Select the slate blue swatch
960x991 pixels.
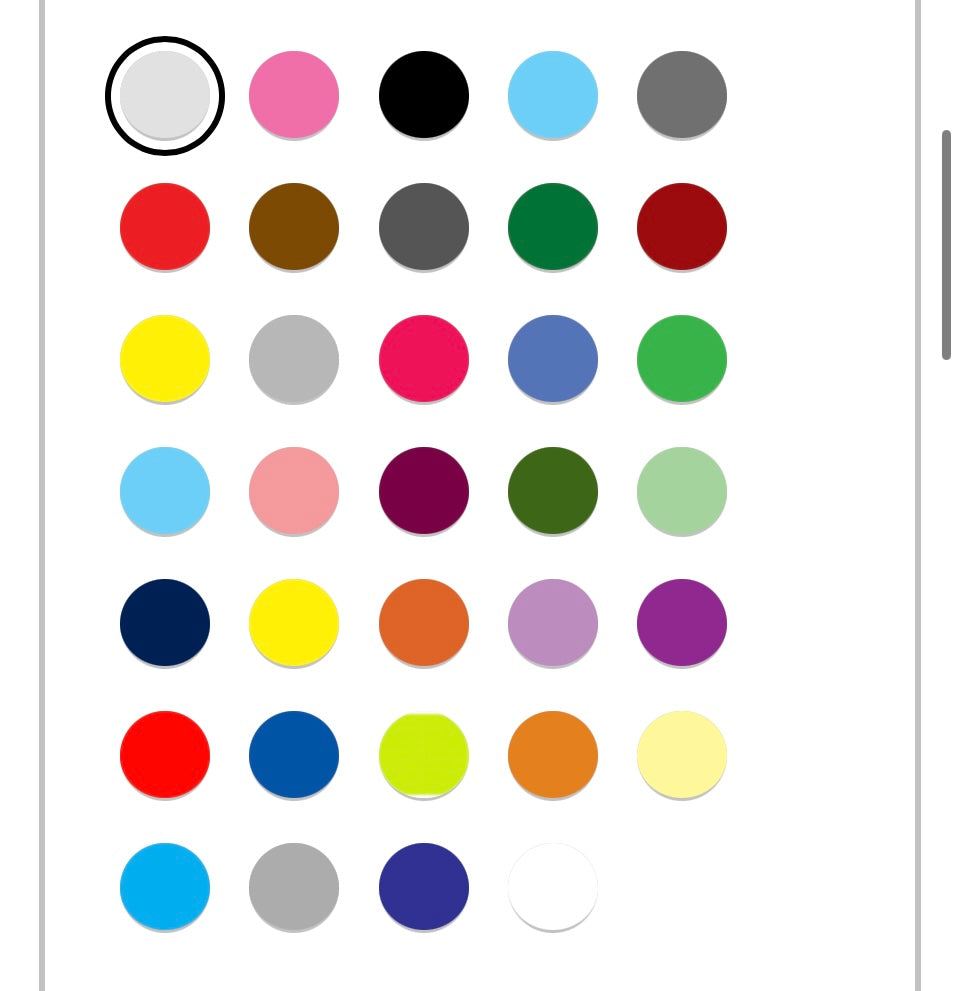pos(552,359)
